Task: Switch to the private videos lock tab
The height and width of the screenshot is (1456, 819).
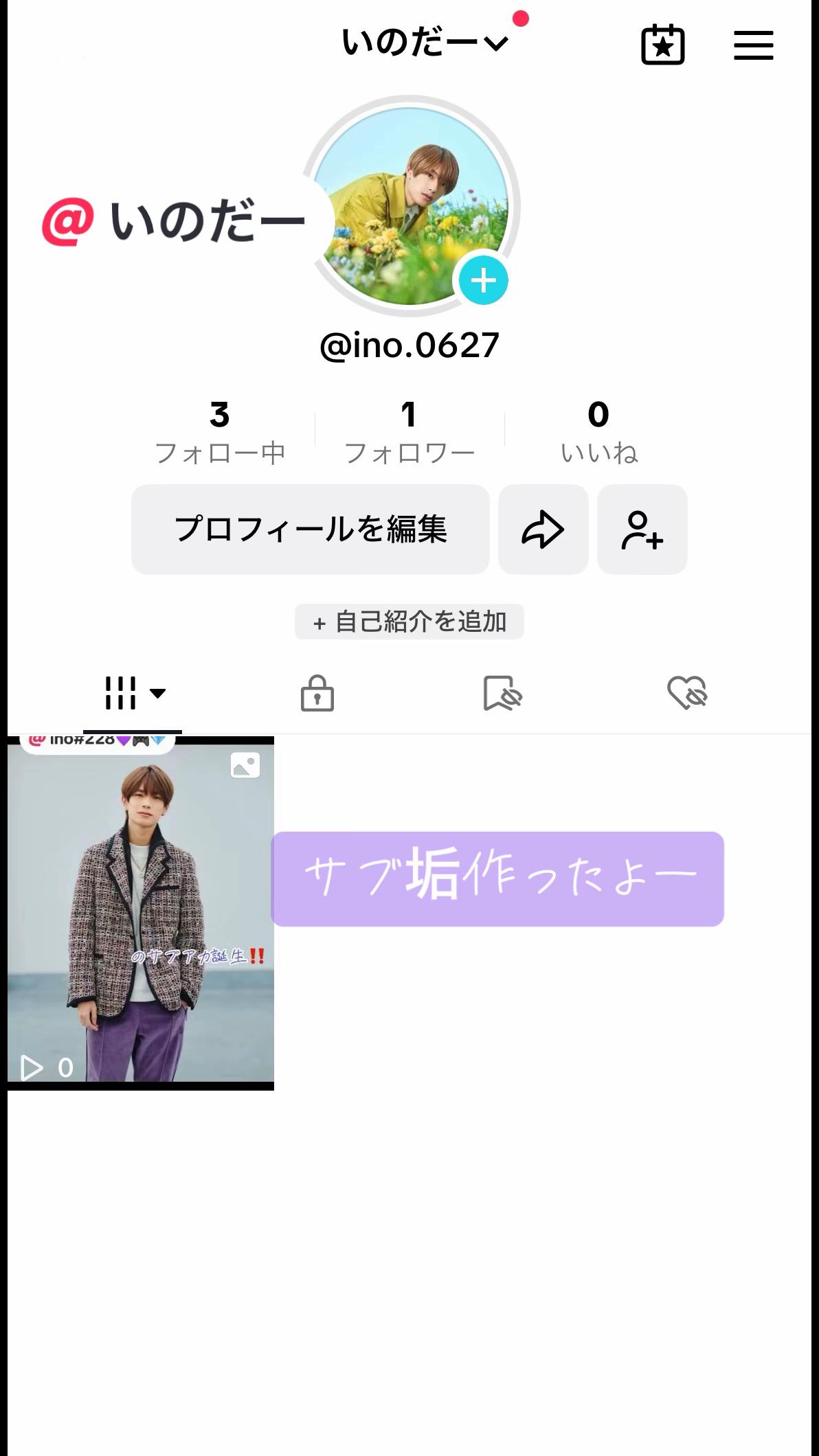Action: [x=317, y=693]
